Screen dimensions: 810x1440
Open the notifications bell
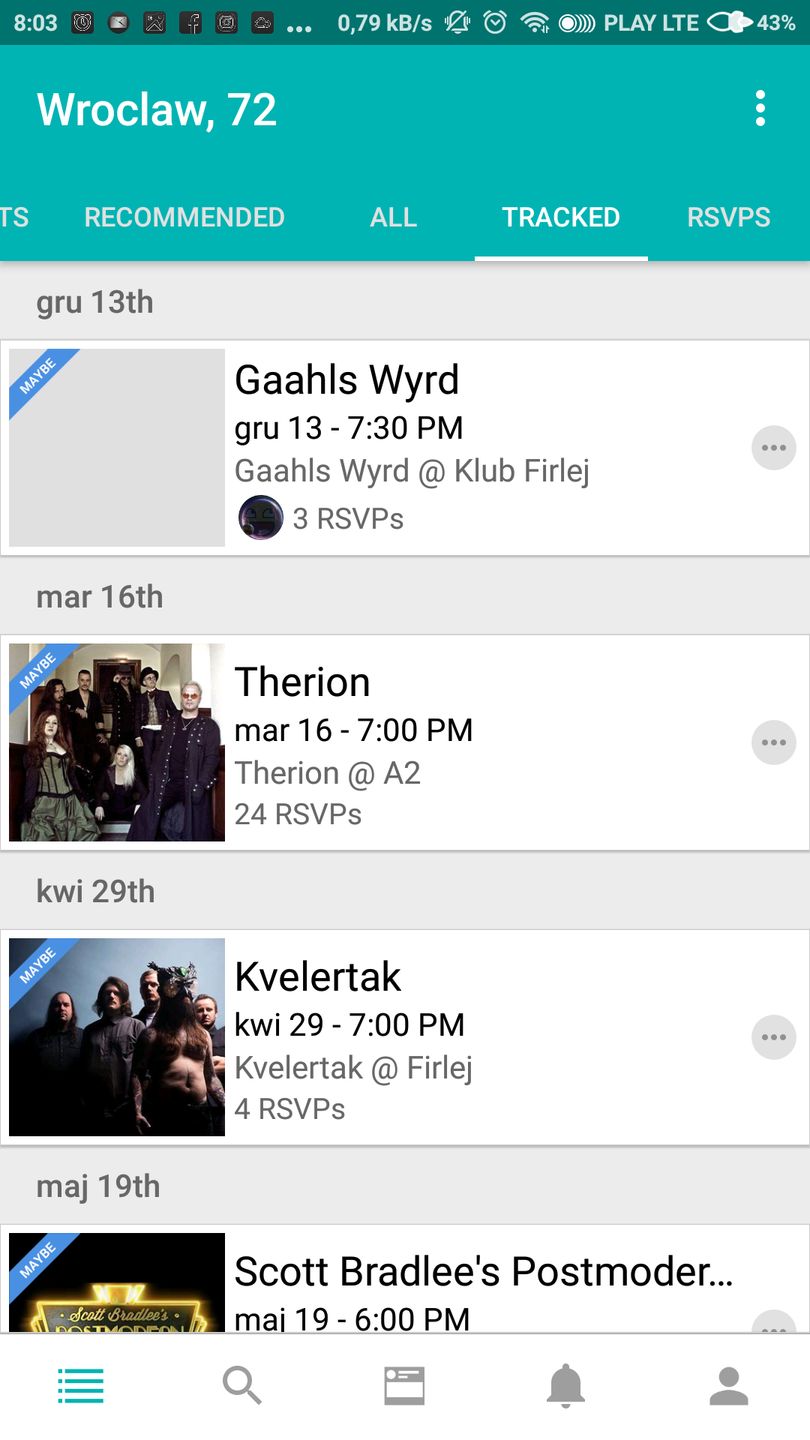[565, 1386]
